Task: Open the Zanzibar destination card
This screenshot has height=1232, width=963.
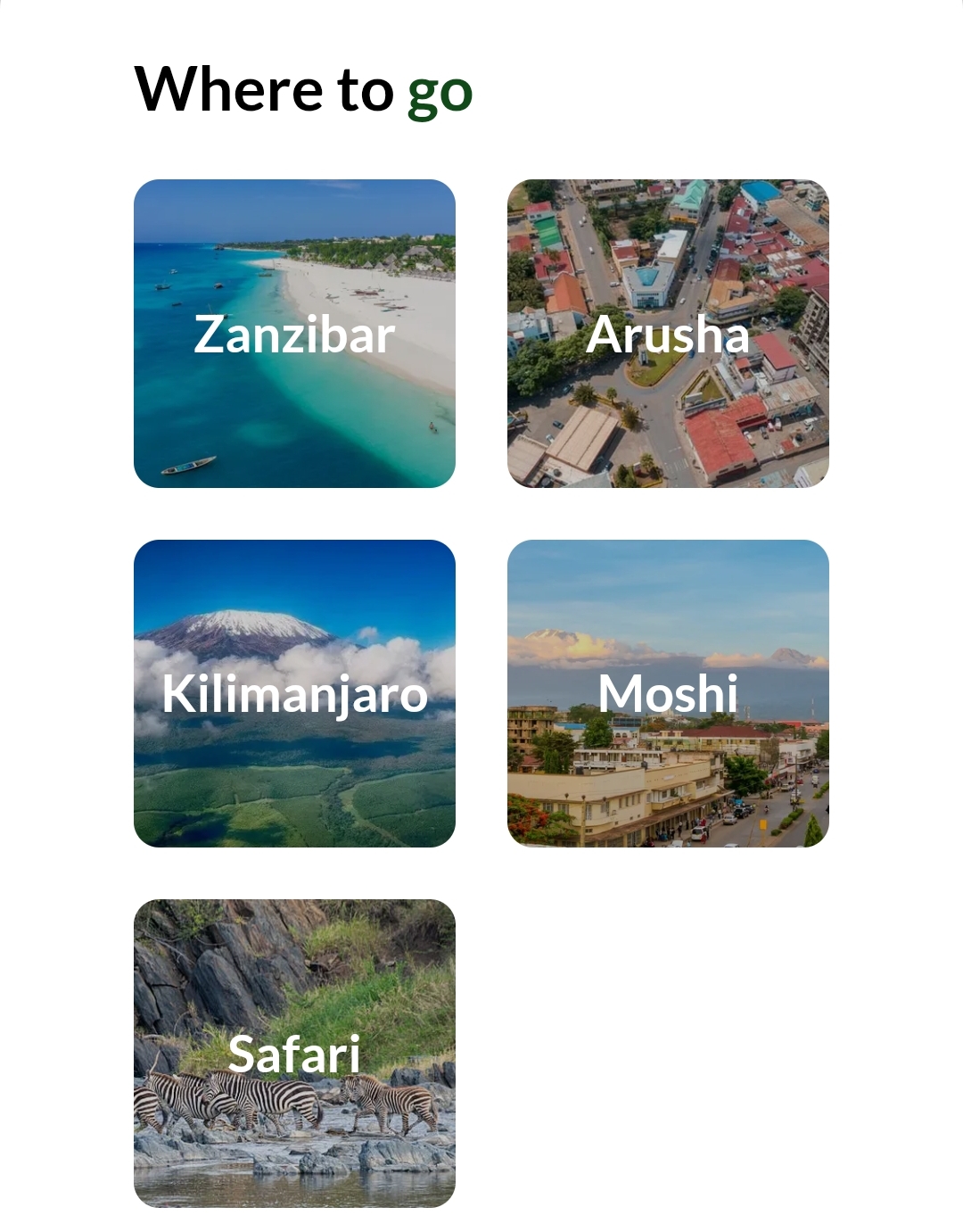Action: (x=294, y=333)
